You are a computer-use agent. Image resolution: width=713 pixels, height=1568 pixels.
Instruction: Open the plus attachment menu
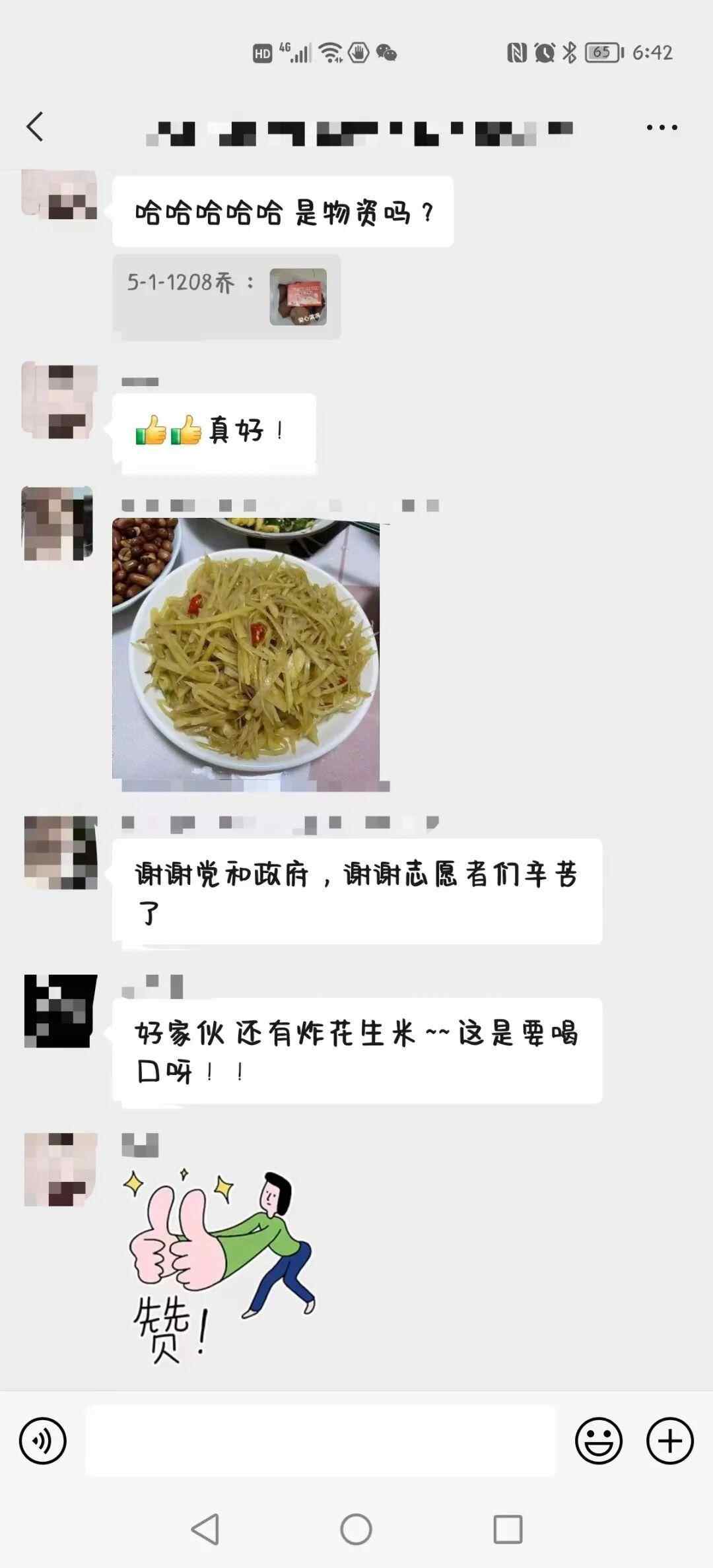pos(669,1441)
